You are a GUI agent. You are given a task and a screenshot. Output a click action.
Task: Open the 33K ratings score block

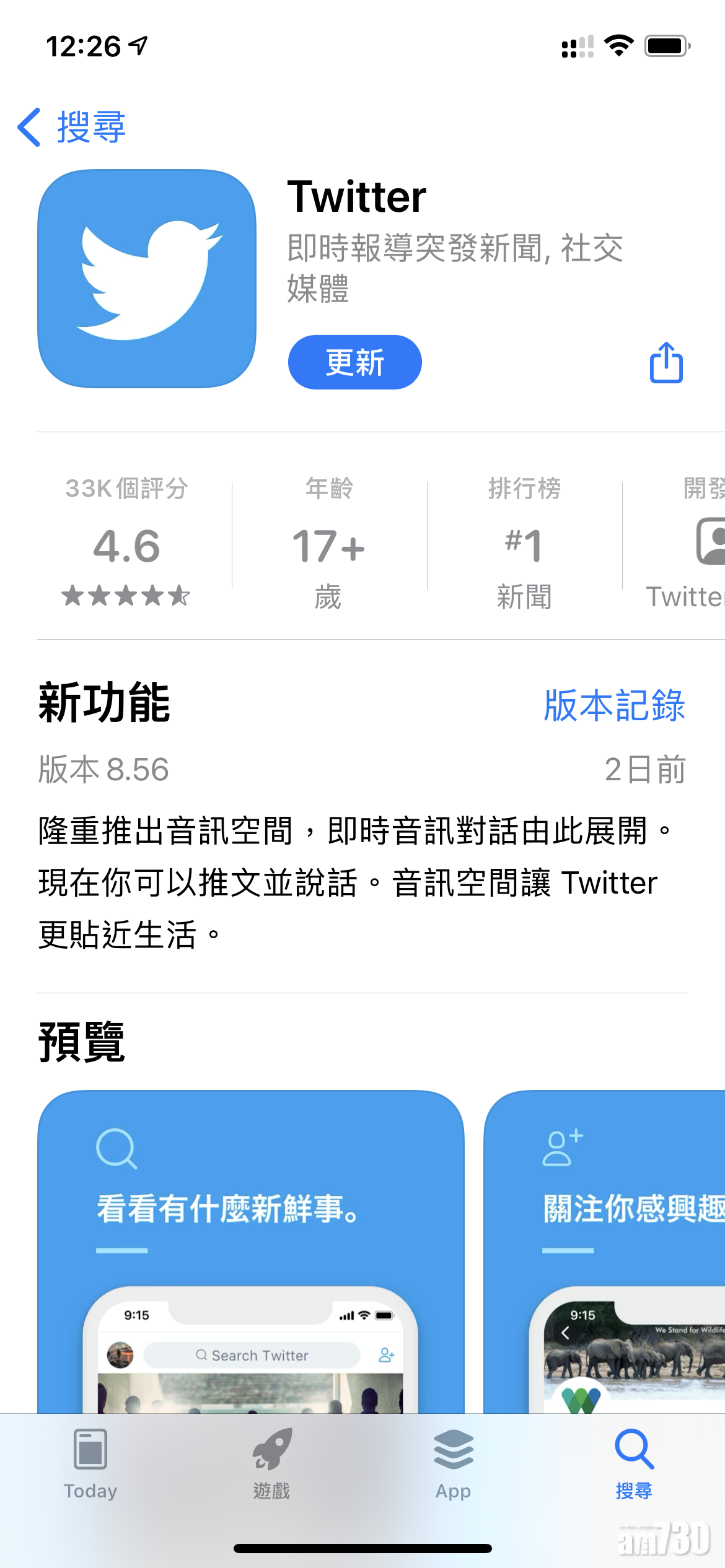click(126, 541)
